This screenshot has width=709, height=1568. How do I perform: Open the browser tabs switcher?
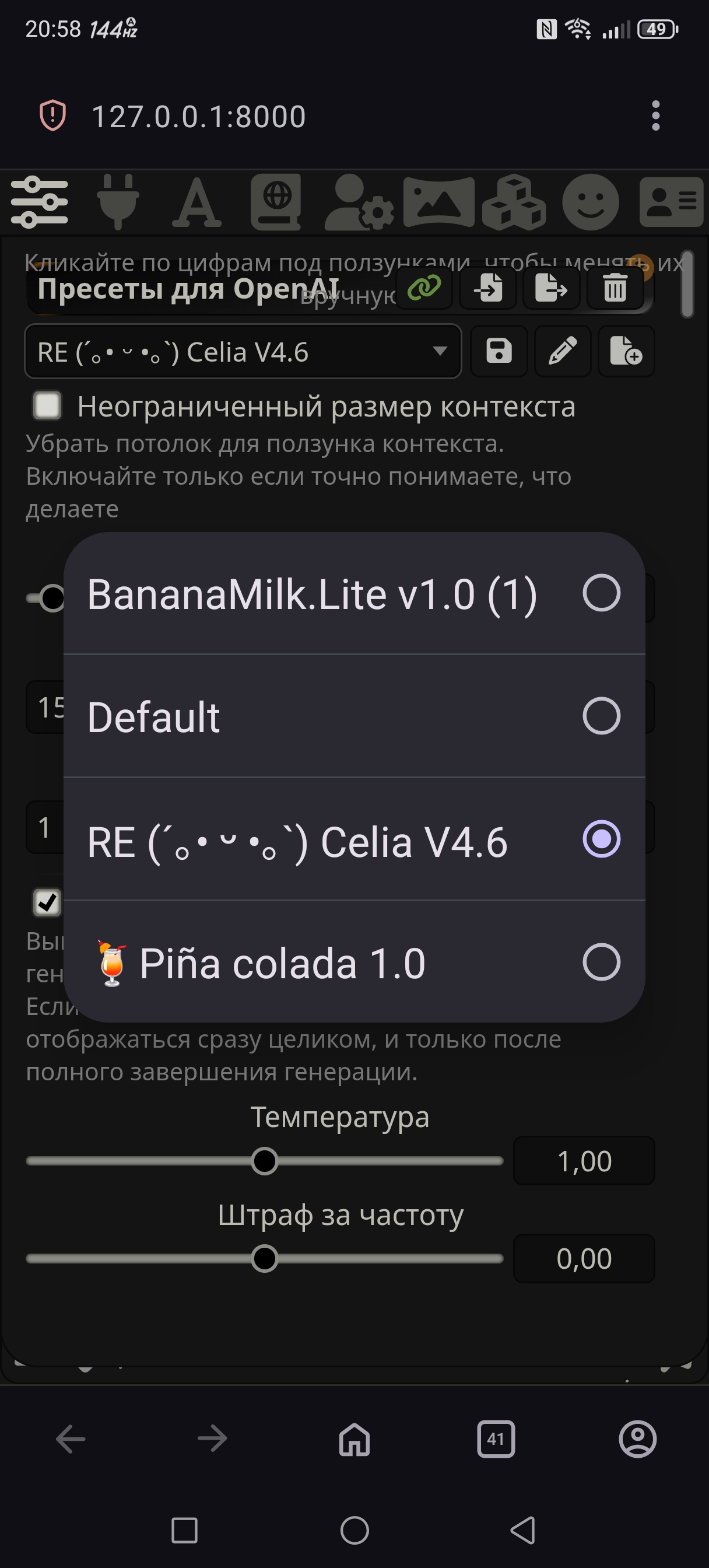(x=496, y=1440)
